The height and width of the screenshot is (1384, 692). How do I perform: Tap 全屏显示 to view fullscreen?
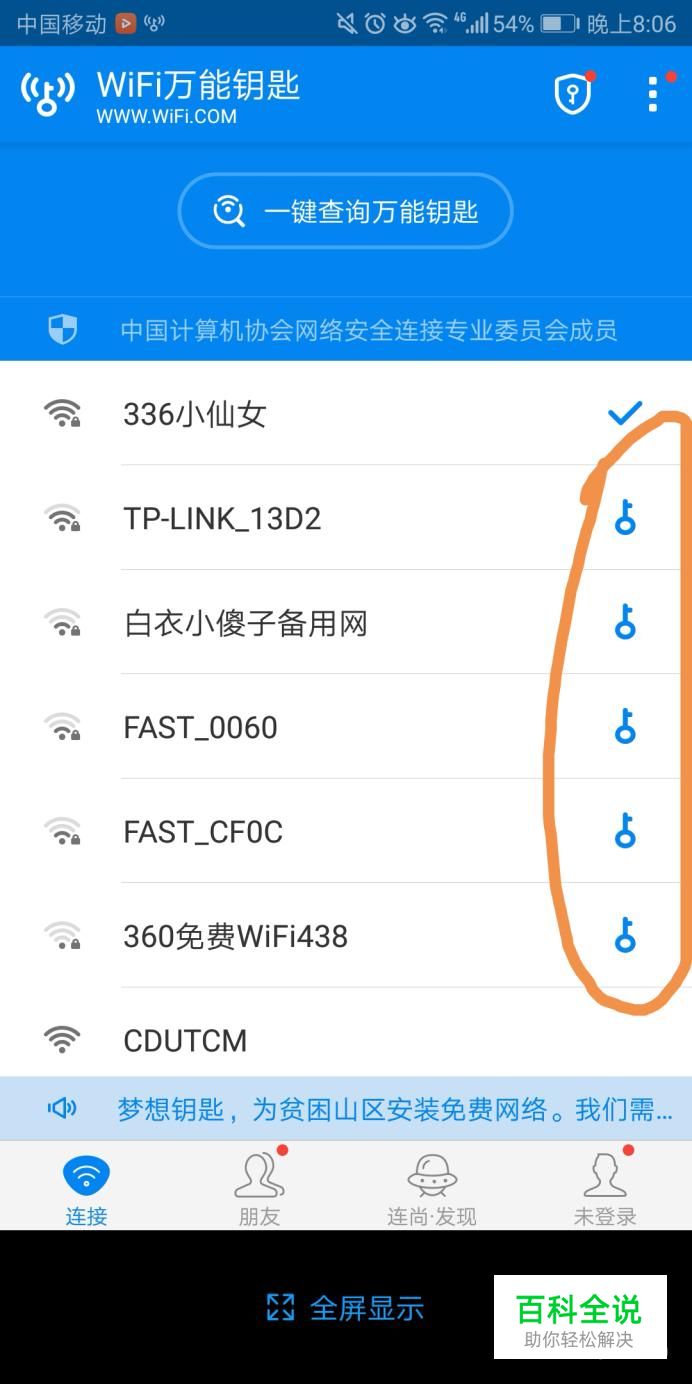(345, 1307)
